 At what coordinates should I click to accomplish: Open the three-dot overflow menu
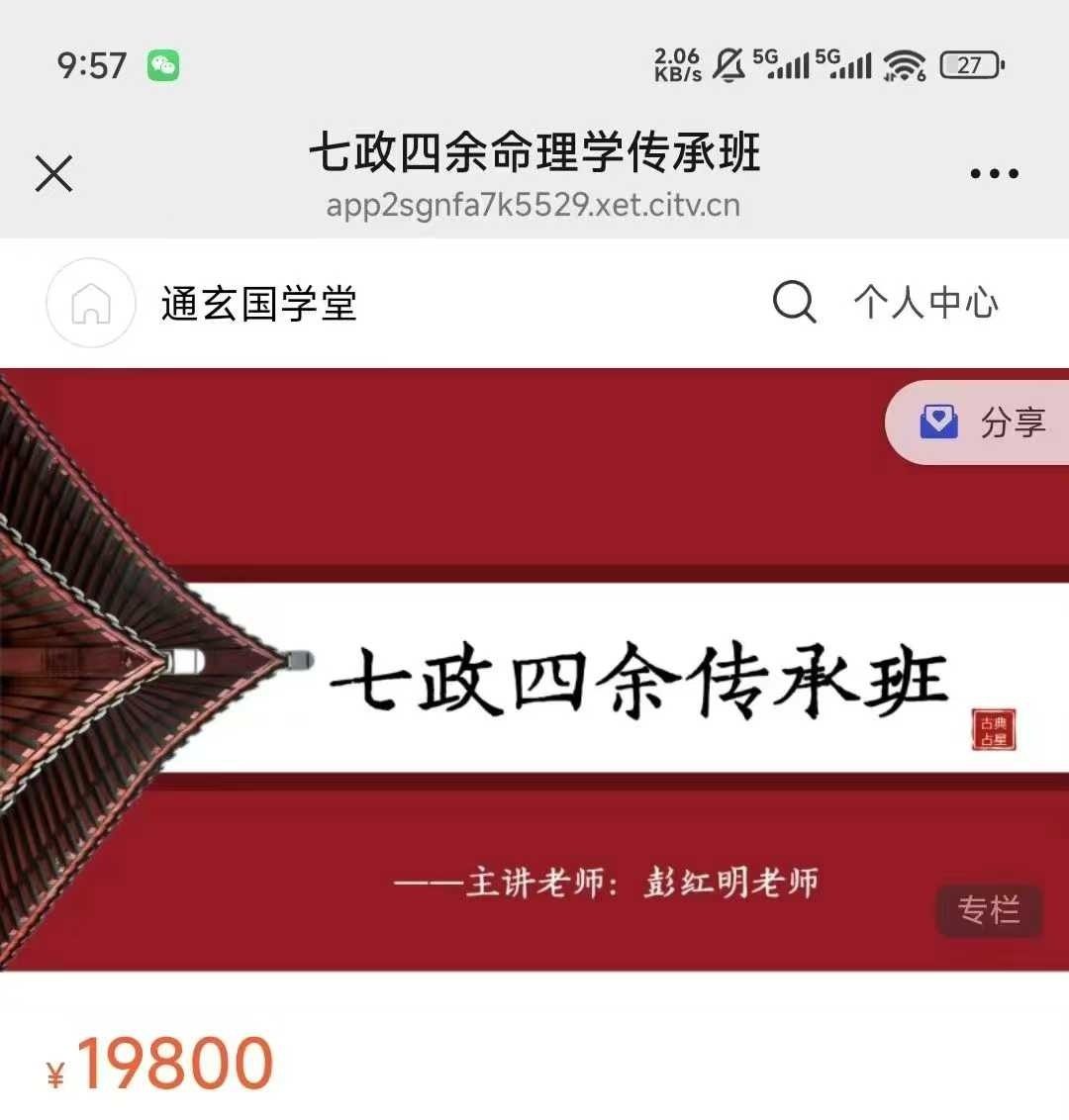click(994, 174)
